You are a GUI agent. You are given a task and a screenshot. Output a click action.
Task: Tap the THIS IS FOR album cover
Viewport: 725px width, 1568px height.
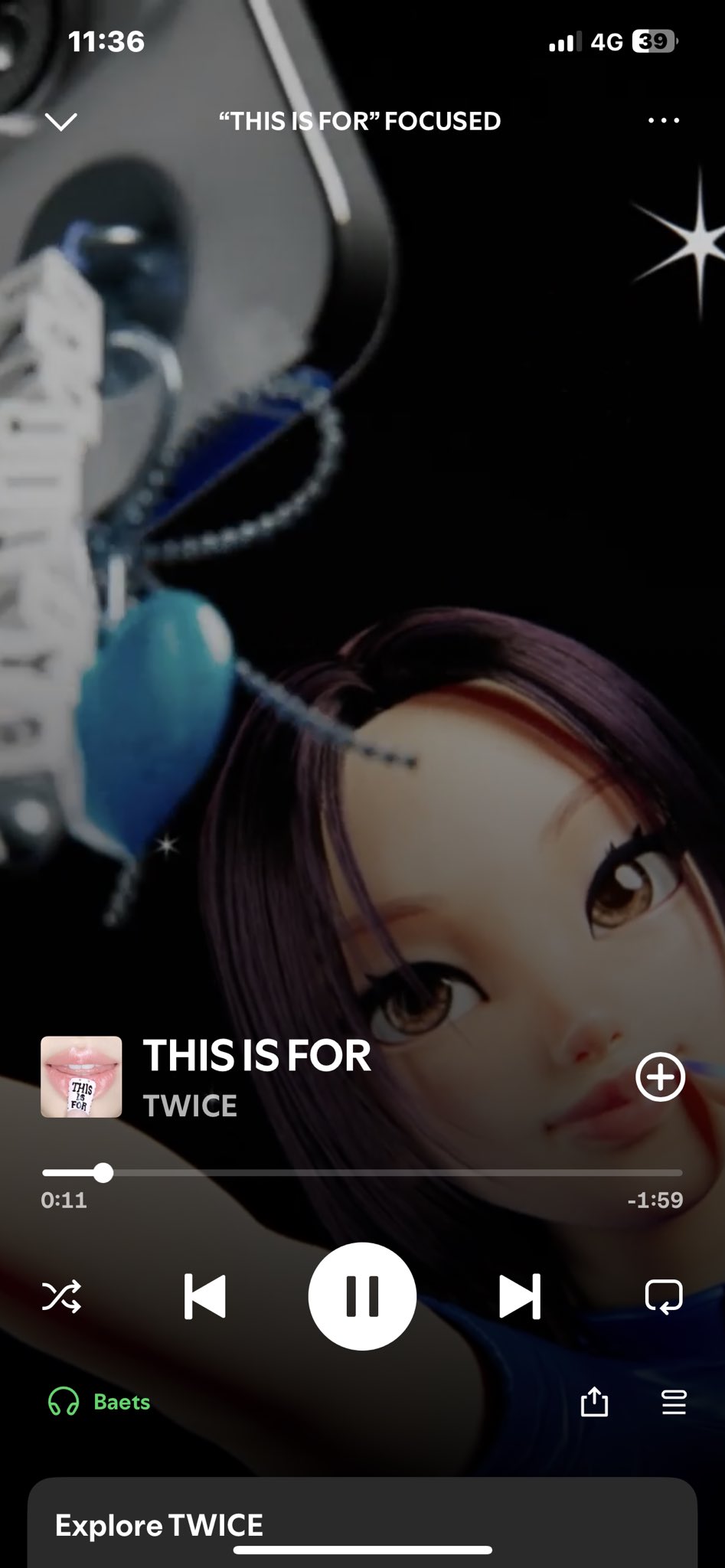[81, 1076]
